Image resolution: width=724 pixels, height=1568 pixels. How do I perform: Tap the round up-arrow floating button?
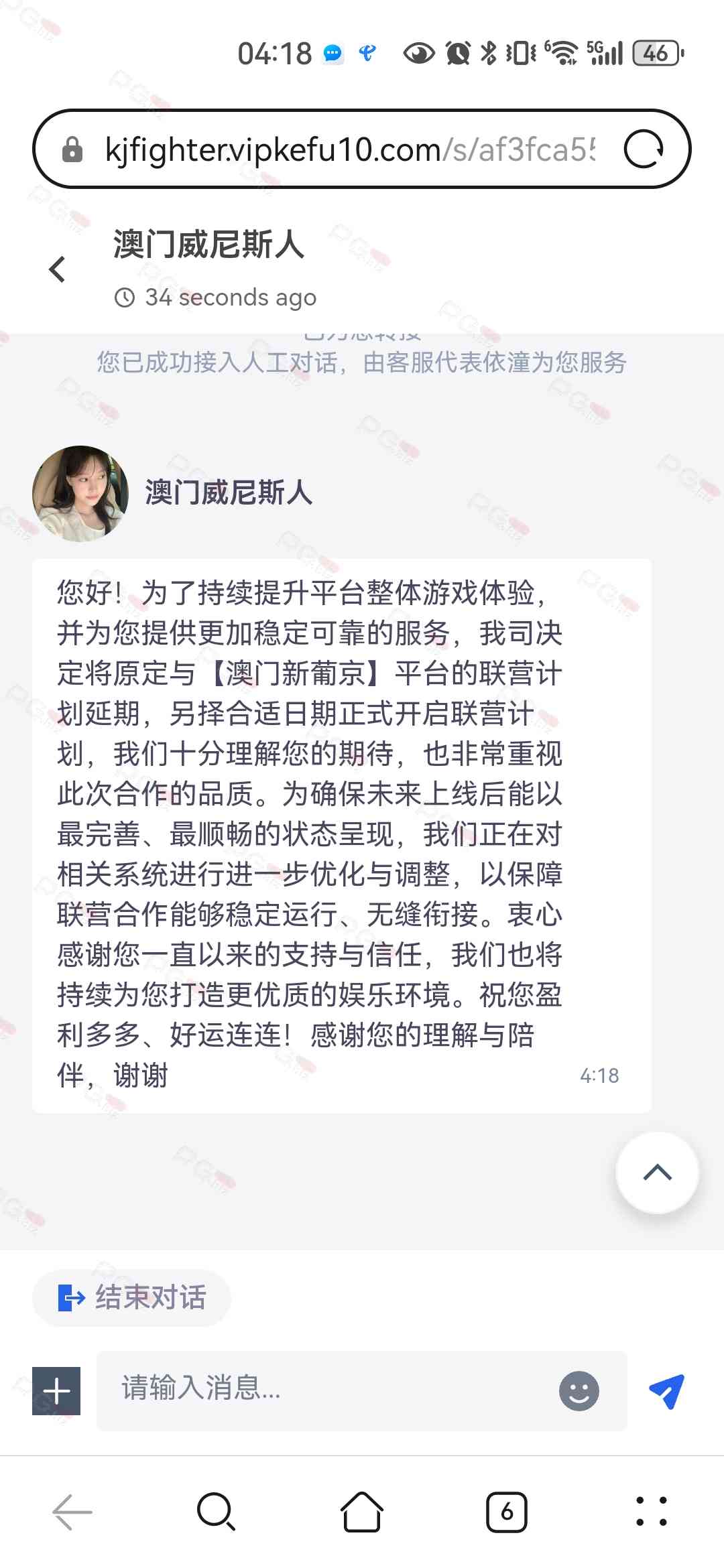click(x=657, y=1173)
